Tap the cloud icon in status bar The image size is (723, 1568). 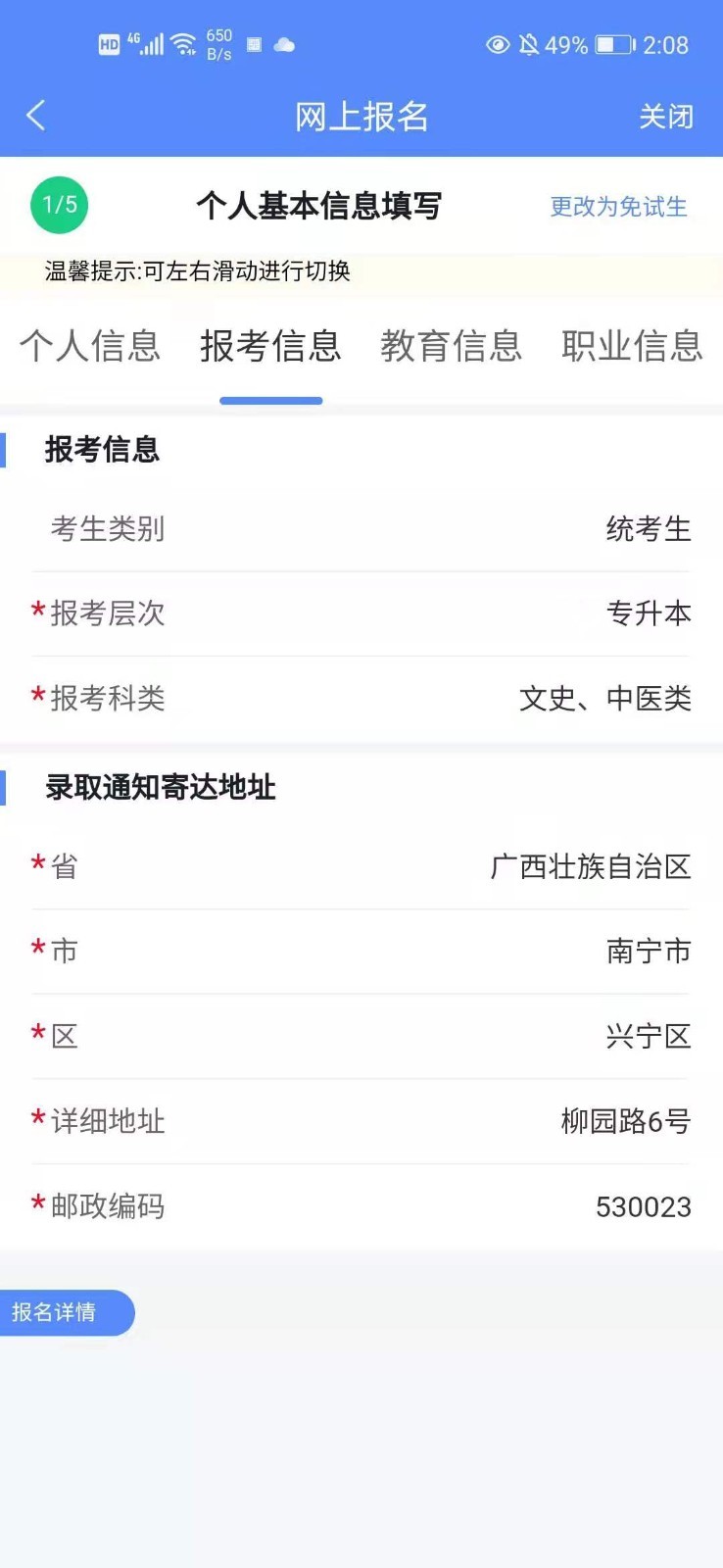pos(284,45)
